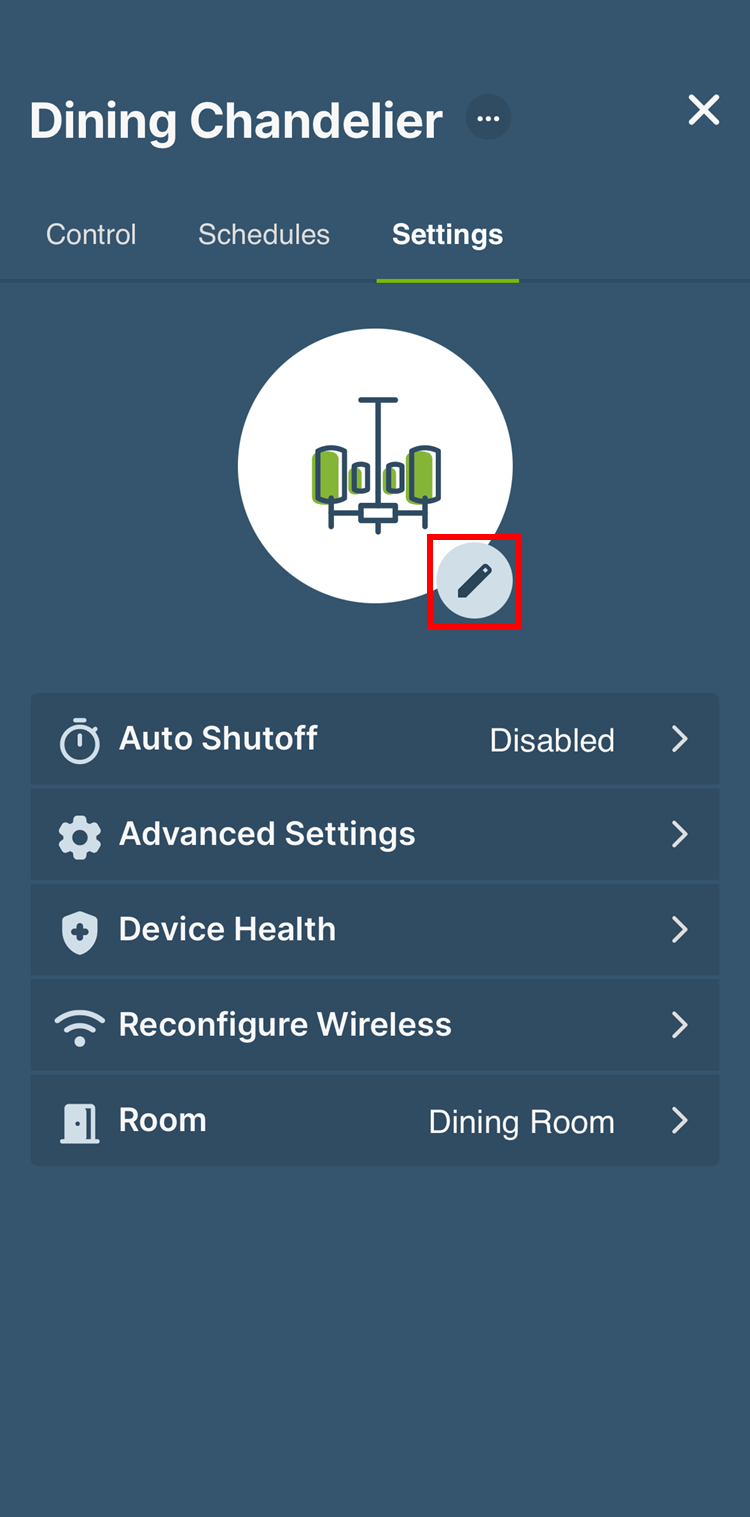Open the more options ellipsis menu
Screen dimensions: 750x1517
[488, 118]
